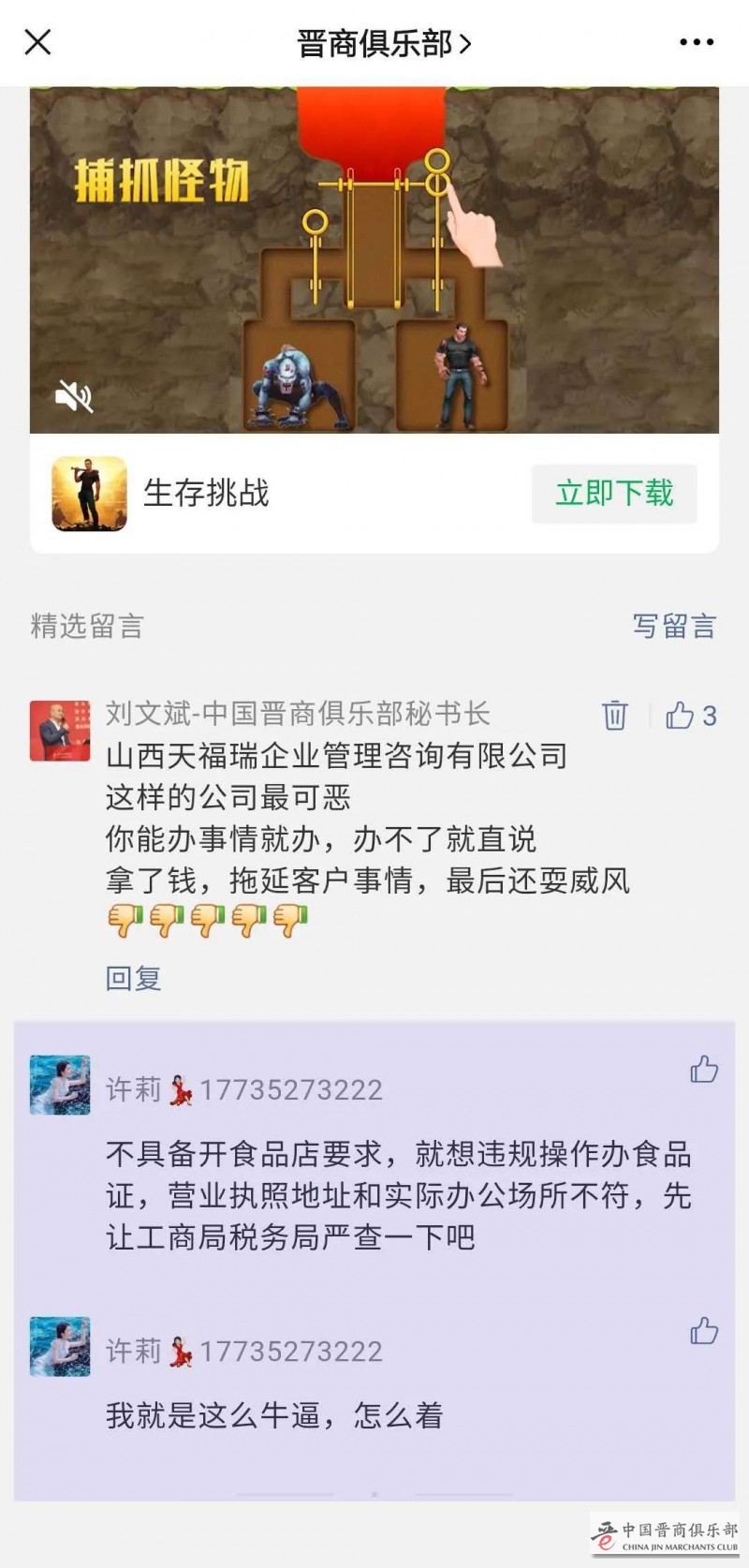This screenshot has width=749, height=1568.
Task: Tap 写留言 to write a comment
Action: [674, 626]
